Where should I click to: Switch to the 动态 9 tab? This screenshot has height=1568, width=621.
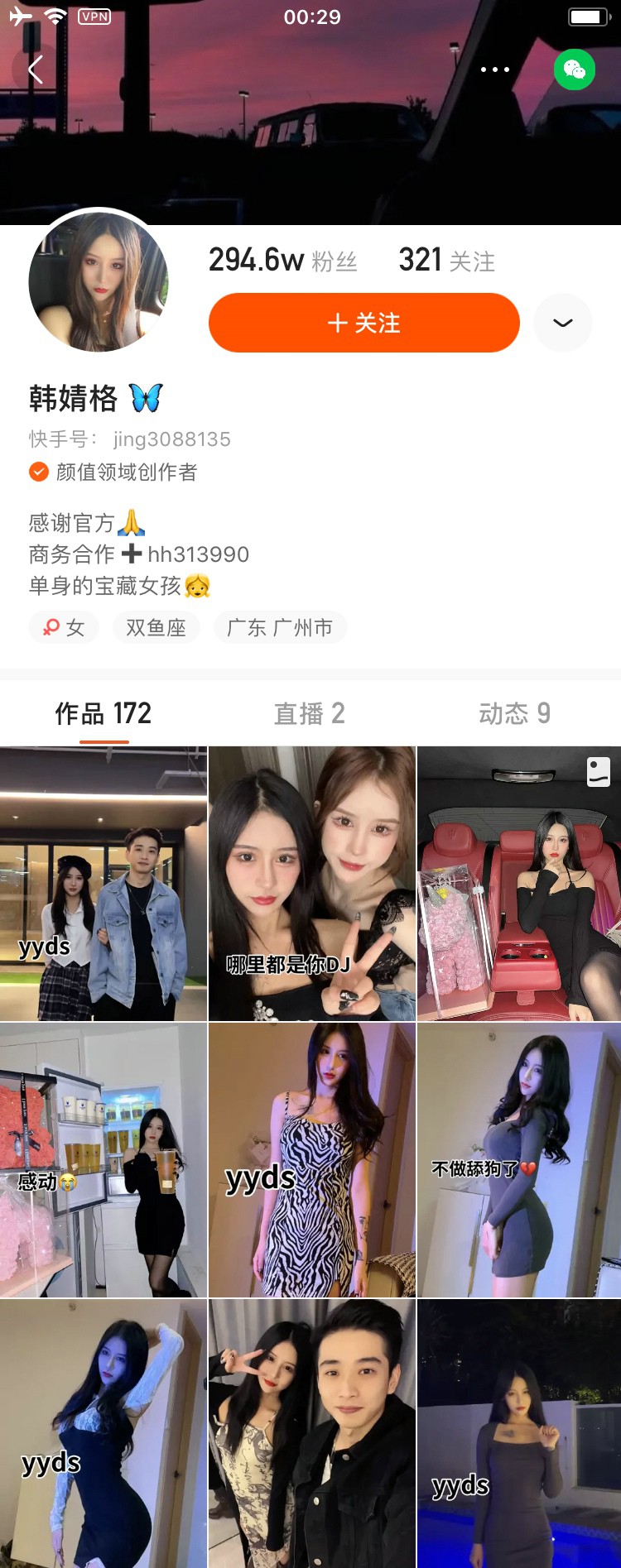point(514,713)
